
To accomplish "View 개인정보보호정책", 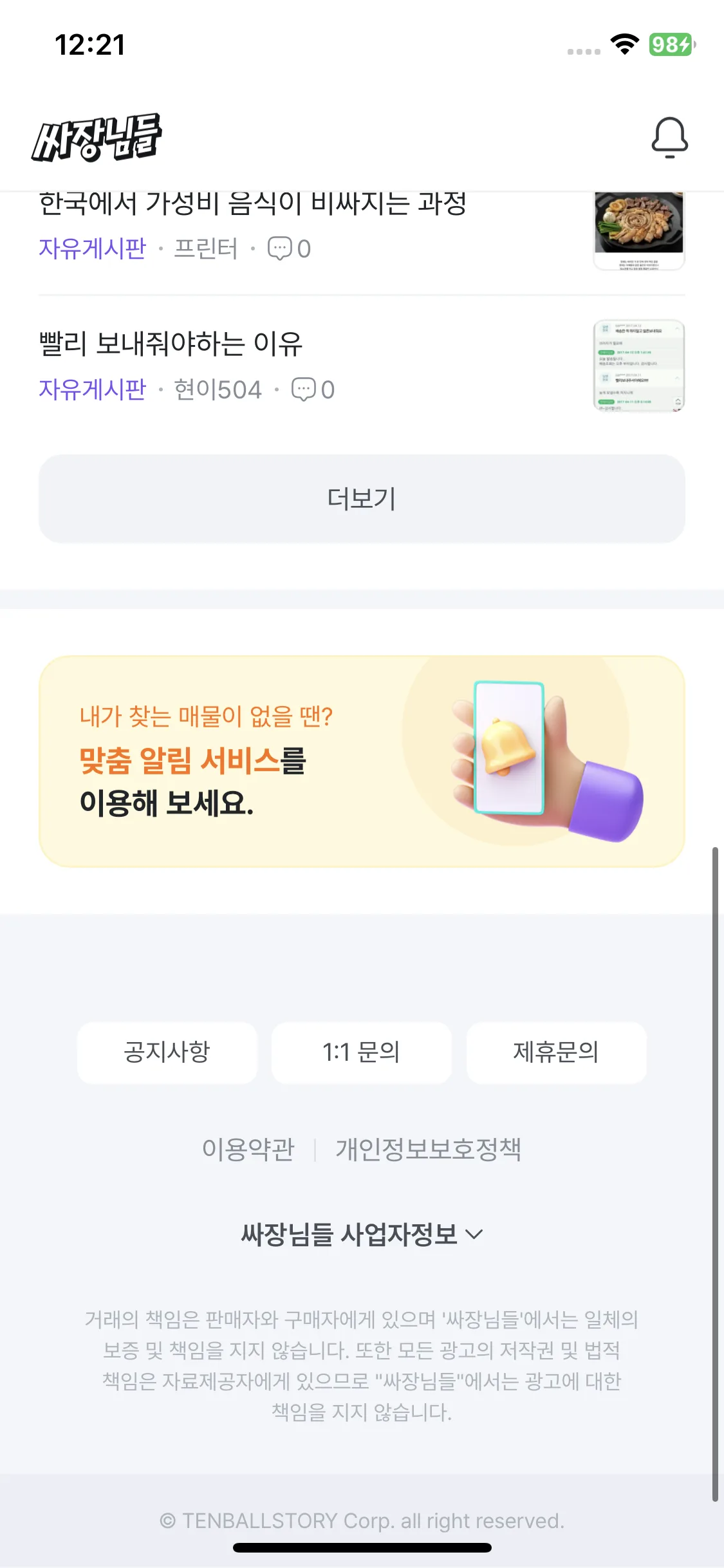I will click(x=428, y=1149).
